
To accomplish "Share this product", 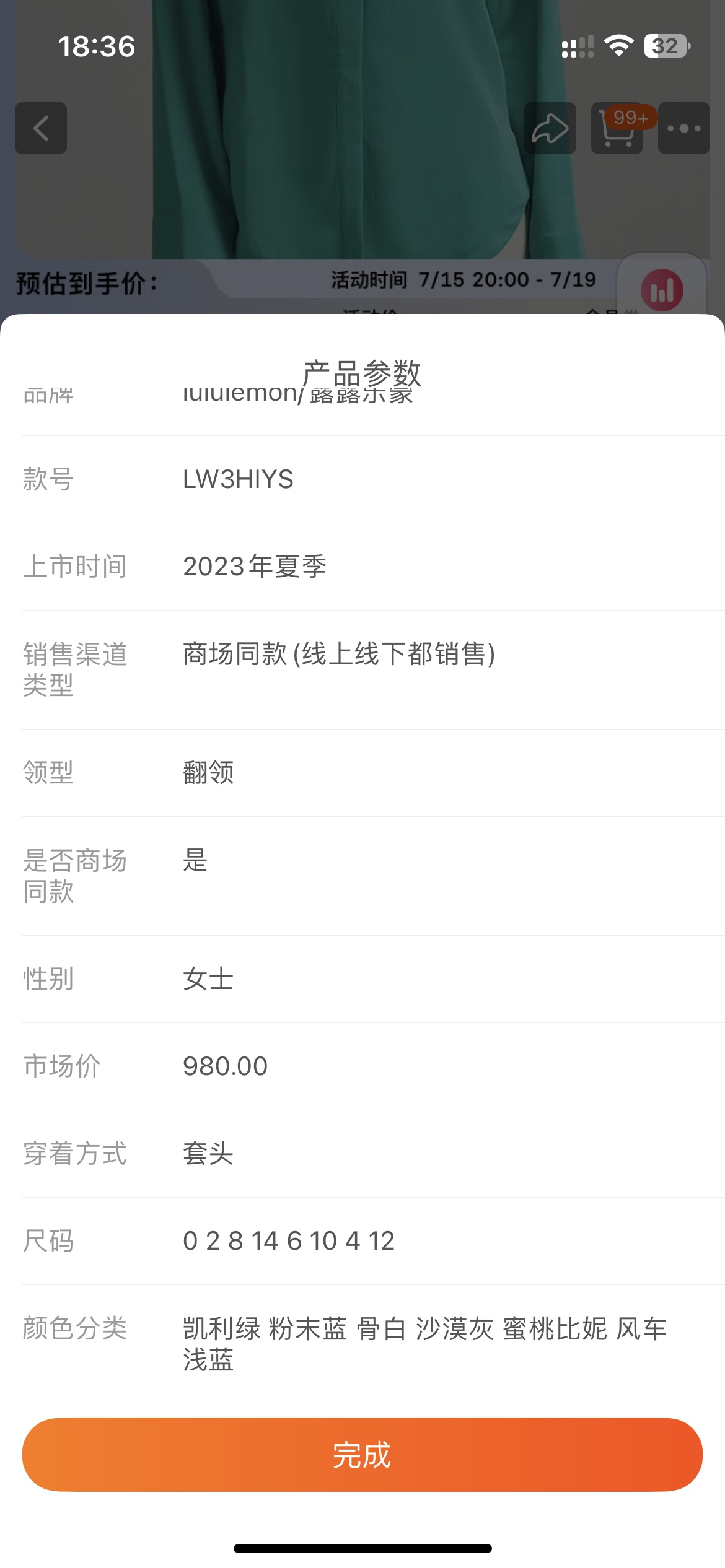I will click(x=550, y=128).
